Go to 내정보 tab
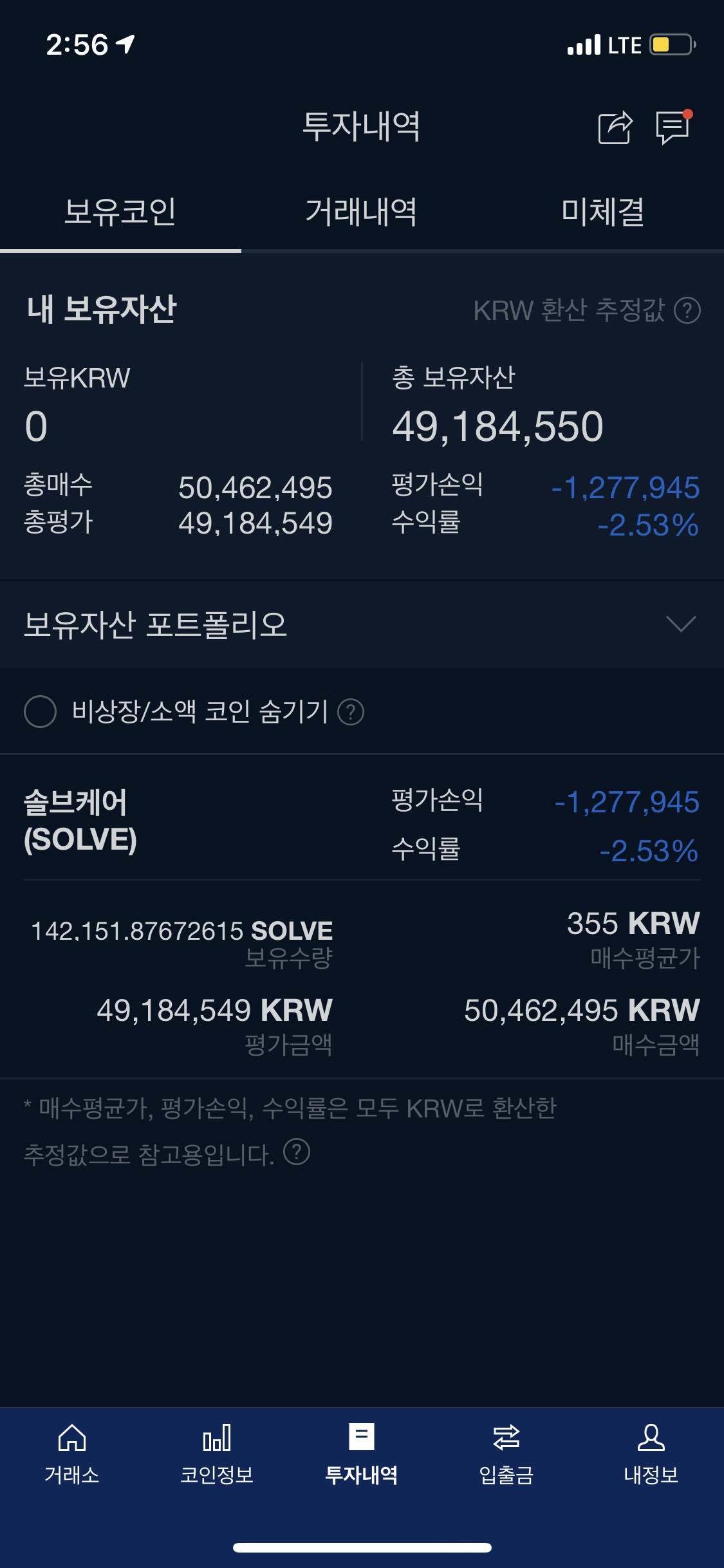 click(x=651, y=1453)
